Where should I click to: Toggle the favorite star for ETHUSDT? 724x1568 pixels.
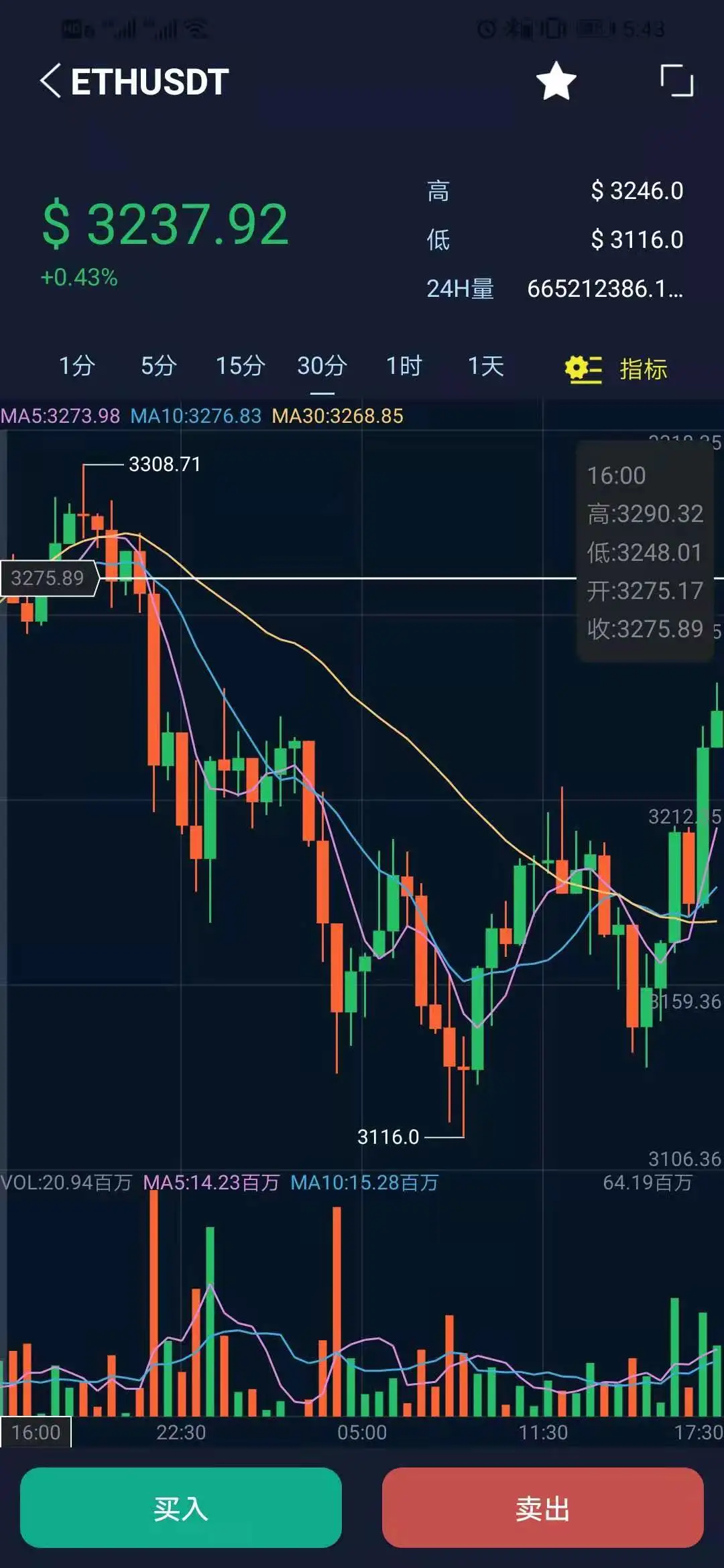click(x=556, y=81)
